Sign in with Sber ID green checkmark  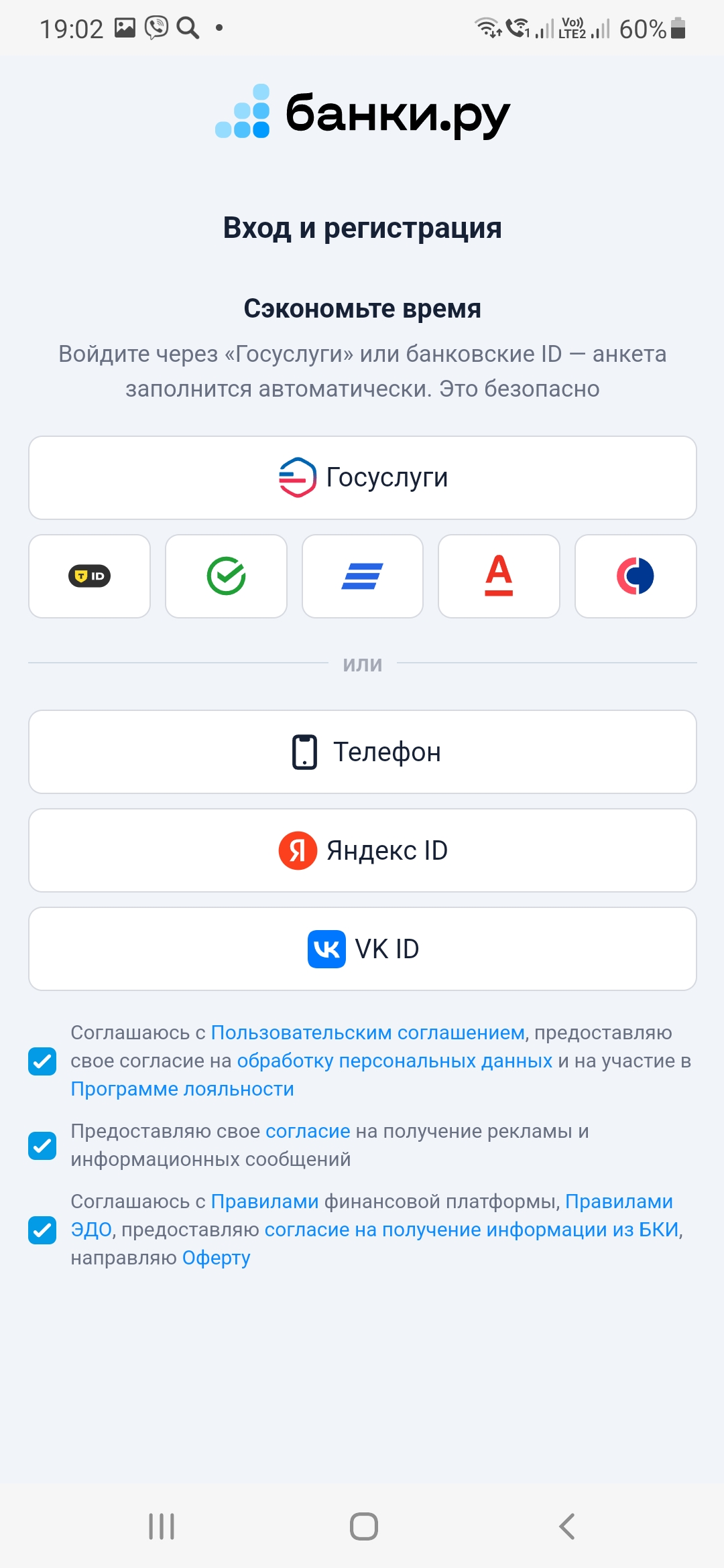click(x=226, y=576)
